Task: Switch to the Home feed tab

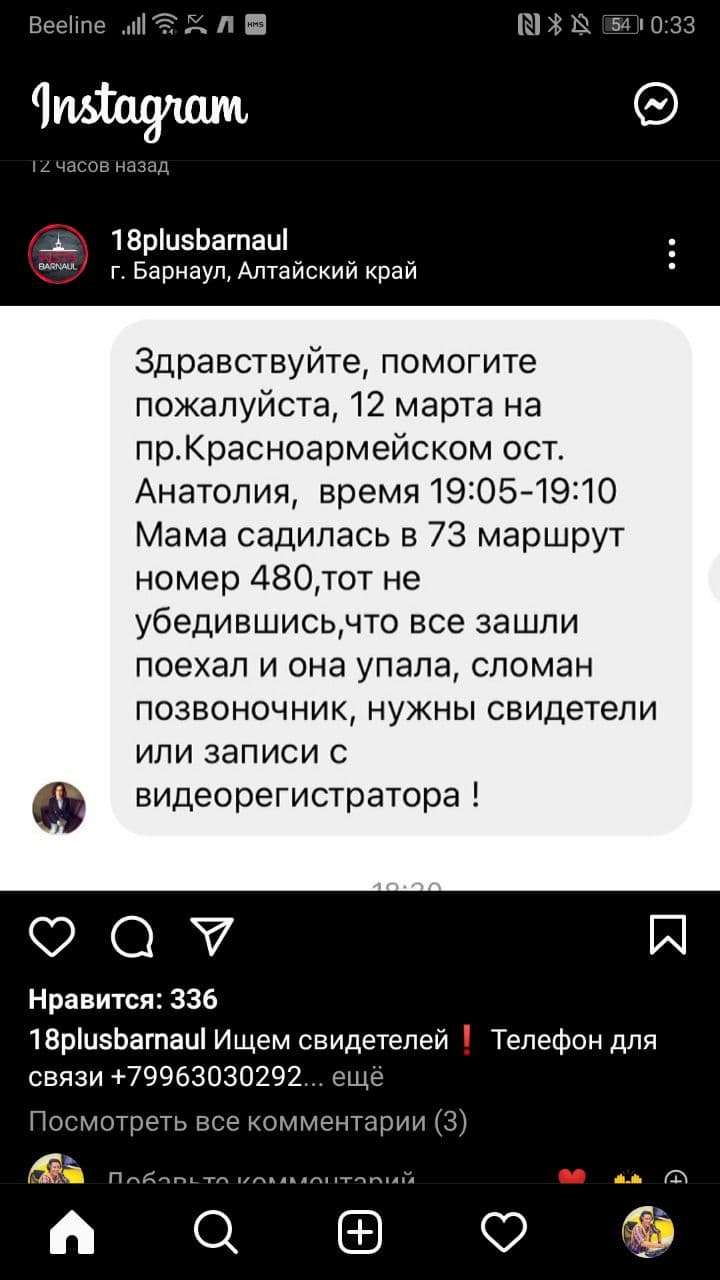Action: 71,1231
